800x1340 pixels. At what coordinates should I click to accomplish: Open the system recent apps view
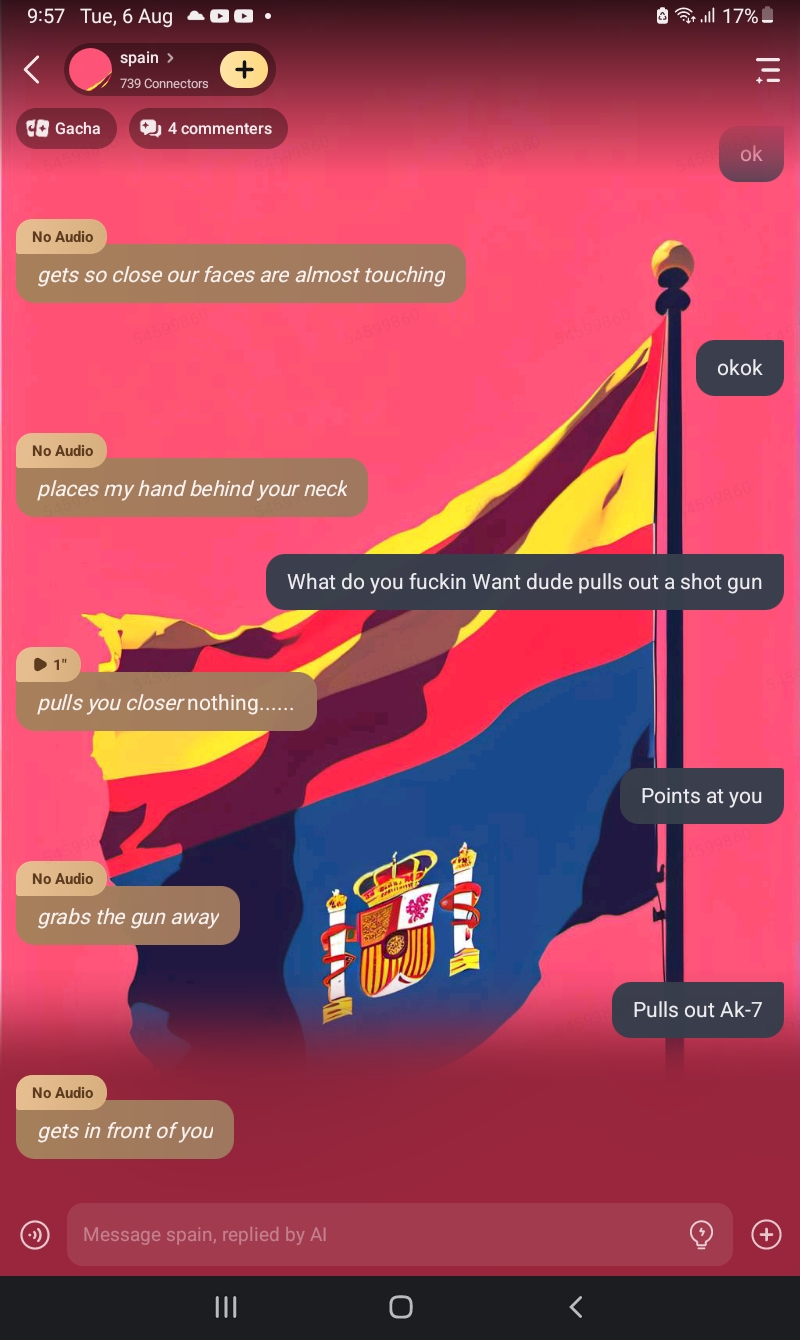tap(226, 1307)
